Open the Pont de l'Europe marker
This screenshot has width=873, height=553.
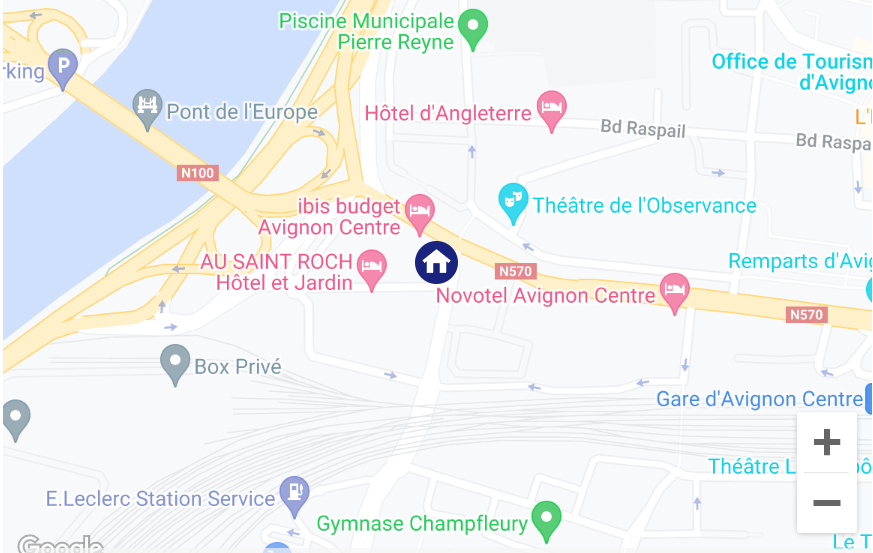pyautogui.click(x=148, y=107)
